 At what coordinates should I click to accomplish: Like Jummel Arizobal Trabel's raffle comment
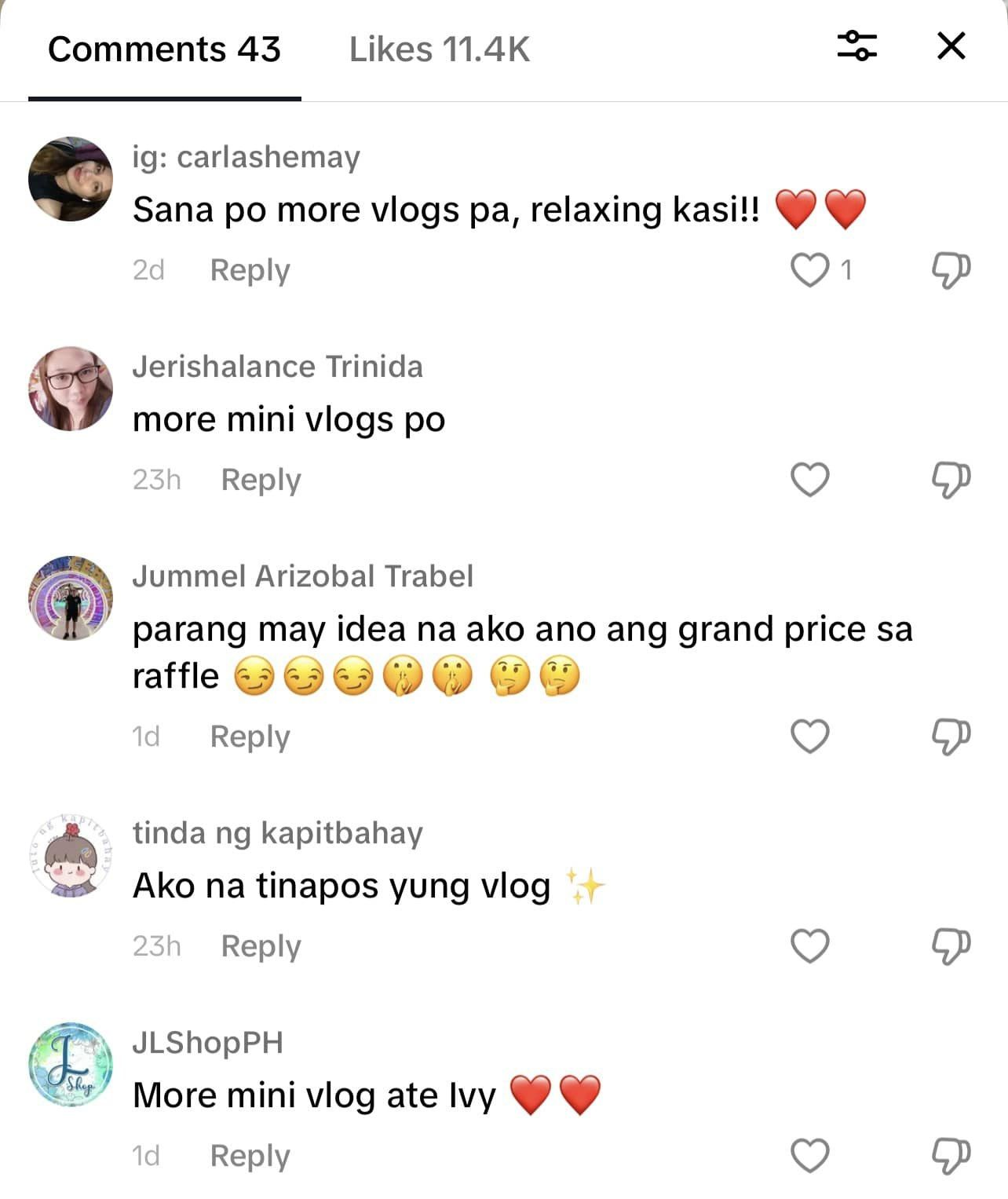pyautogui.click(x=809, y=737)
